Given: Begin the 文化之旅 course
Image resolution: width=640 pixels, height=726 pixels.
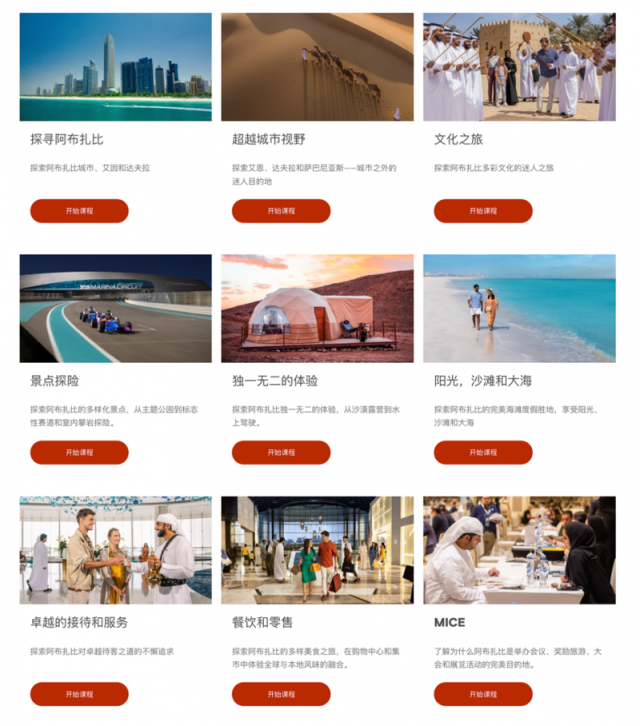Looking at the screenshot, I should [x=483, y=211].
